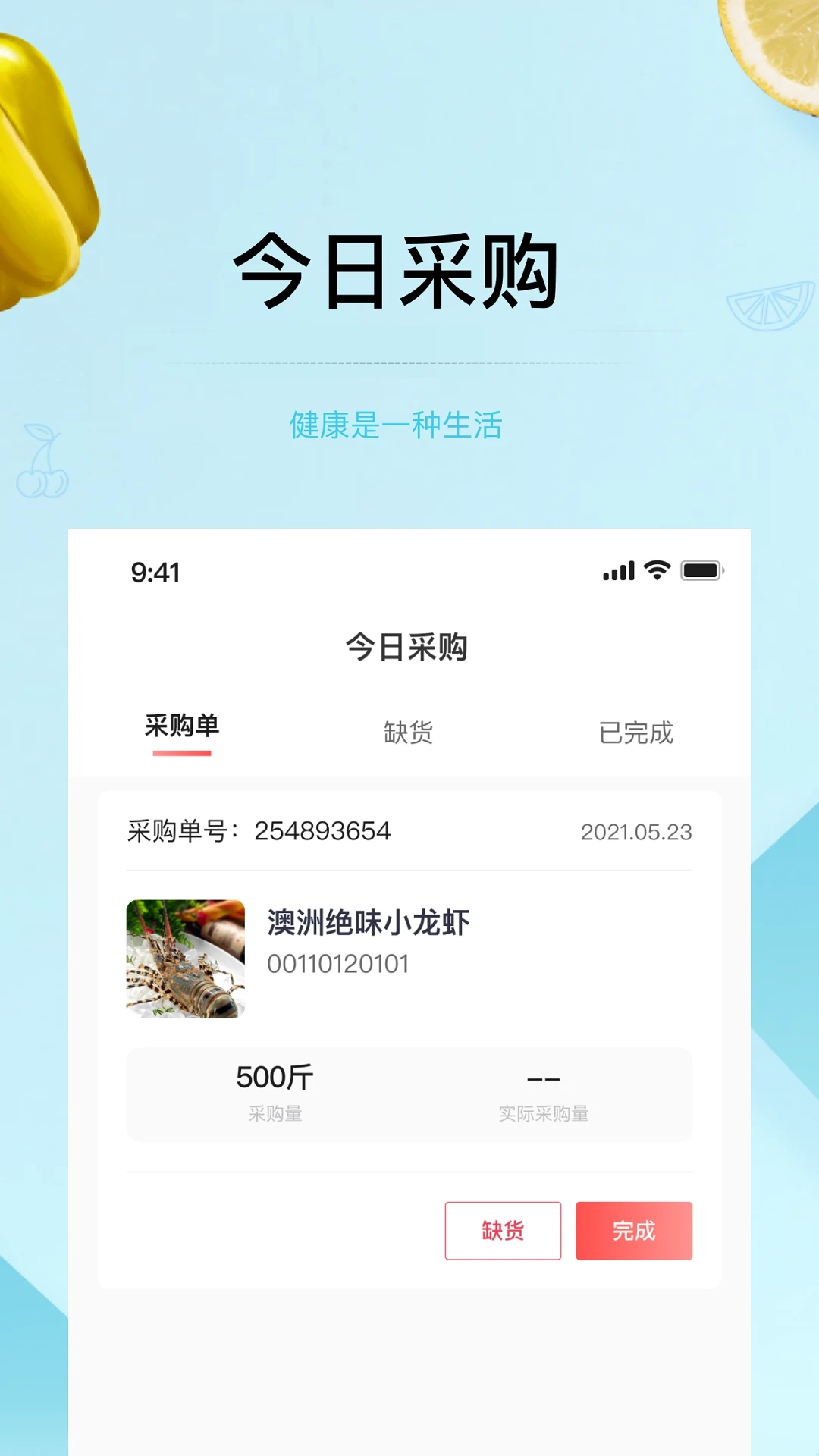Tap the Wi-Fi icon in status bar
Screen dimensions: 819x1456
coord(658,572)
